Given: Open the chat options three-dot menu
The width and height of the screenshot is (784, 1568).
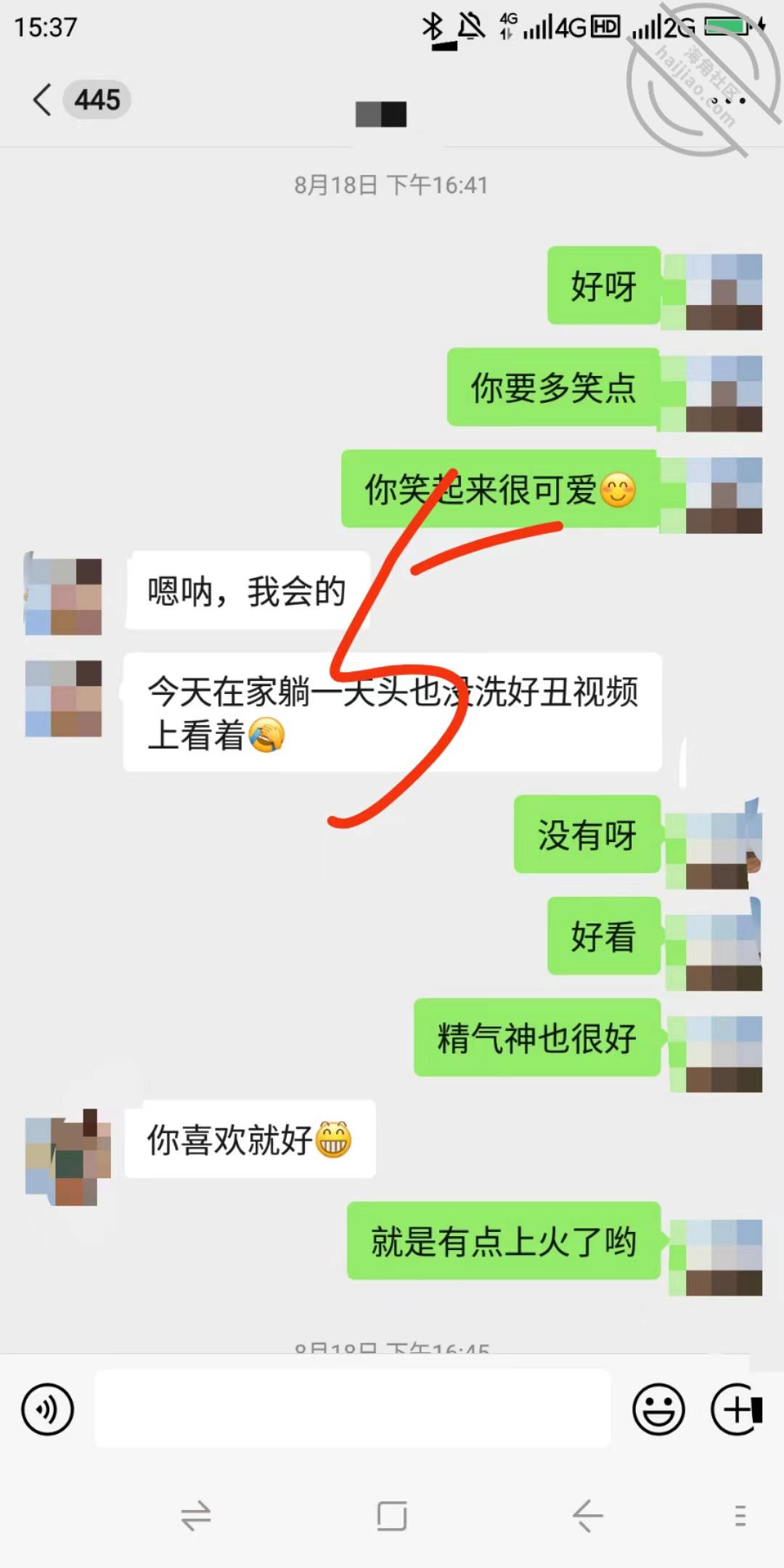Looking at the screenshot, I should click(728, 100).
